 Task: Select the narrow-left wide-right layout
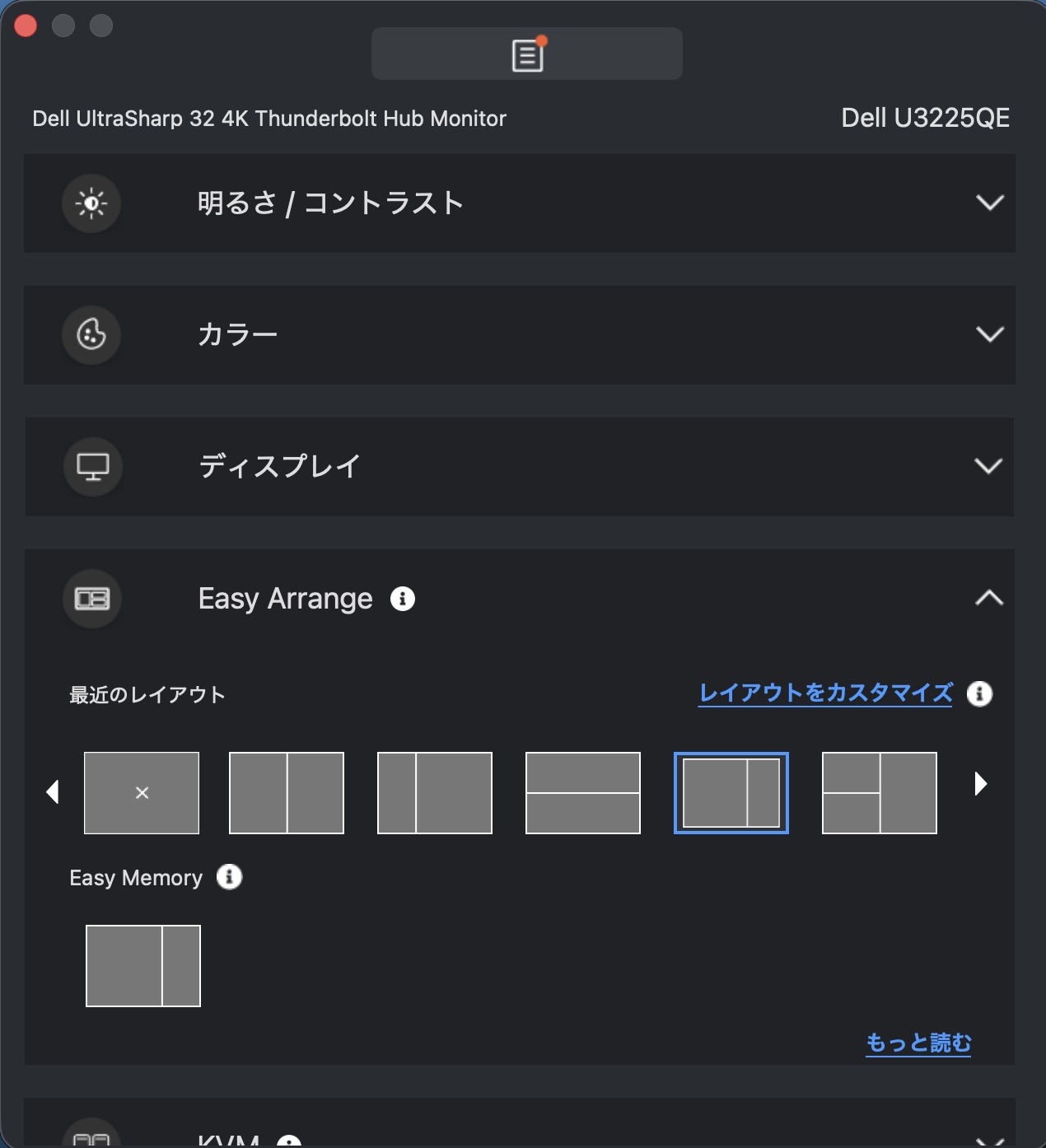point(435,793)
